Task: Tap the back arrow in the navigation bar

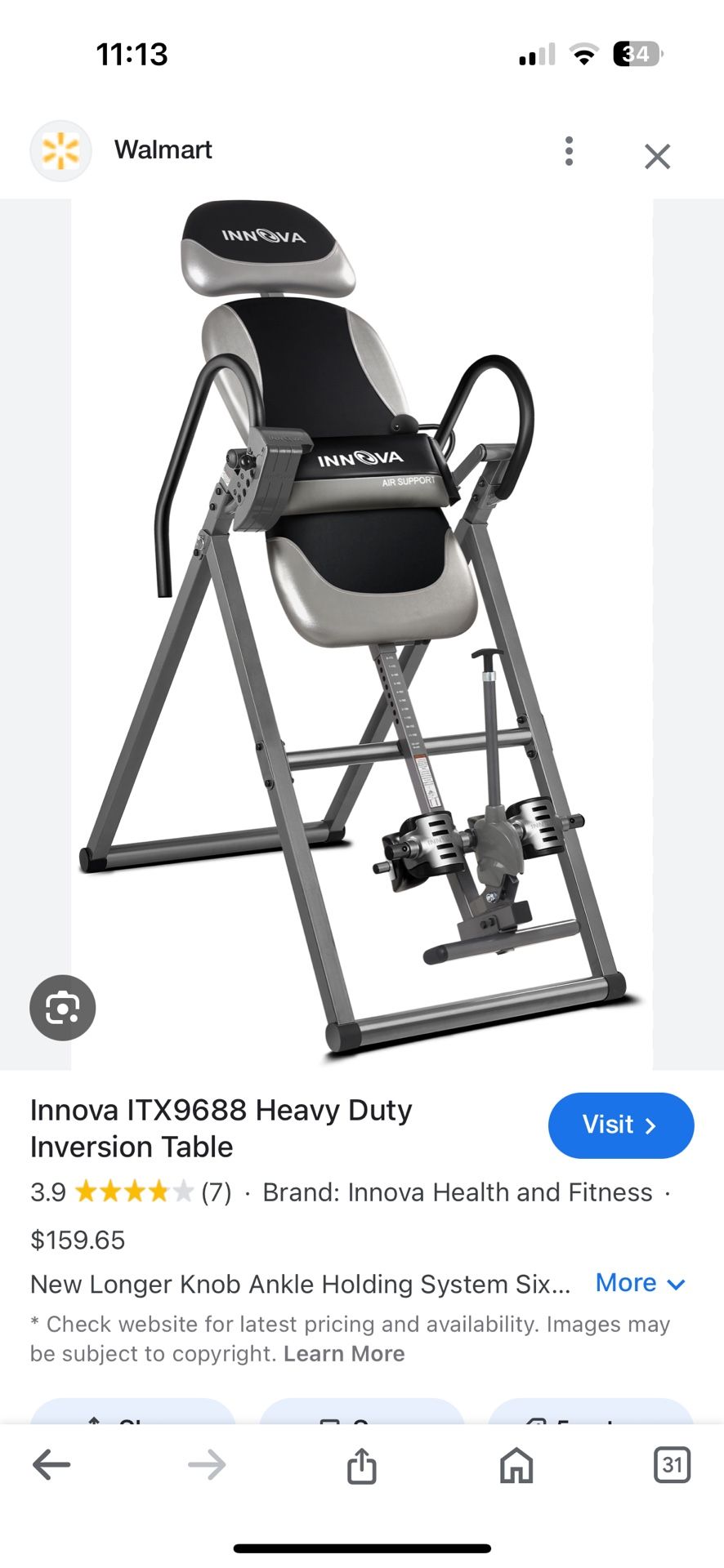Action: point(51,1463)
